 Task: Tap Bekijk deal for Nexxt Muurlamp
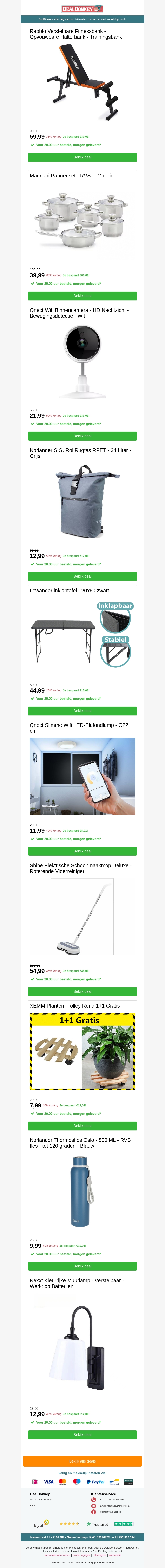click(x=82, y=1435)
